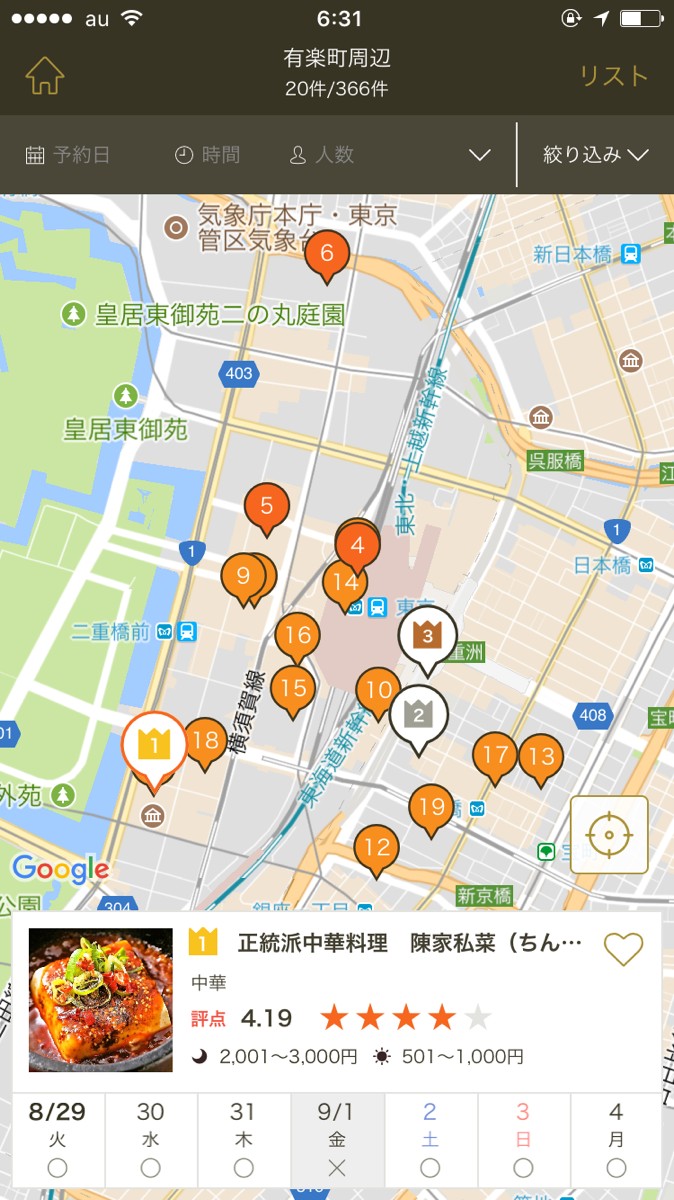
Task: Select map pin number 5
Action: pyautogui.click(x=266, y=506)
